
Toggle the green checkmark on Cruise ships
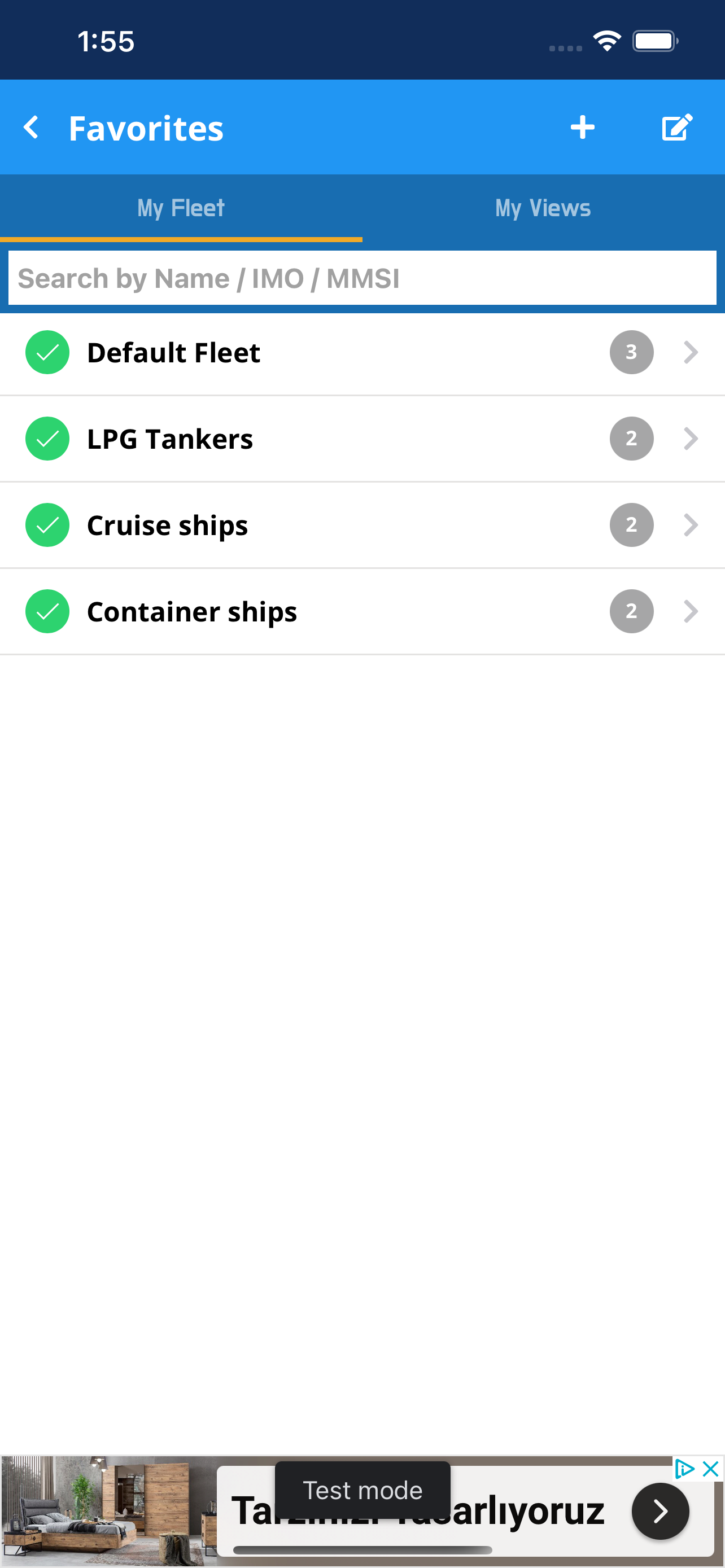(47, 525)
